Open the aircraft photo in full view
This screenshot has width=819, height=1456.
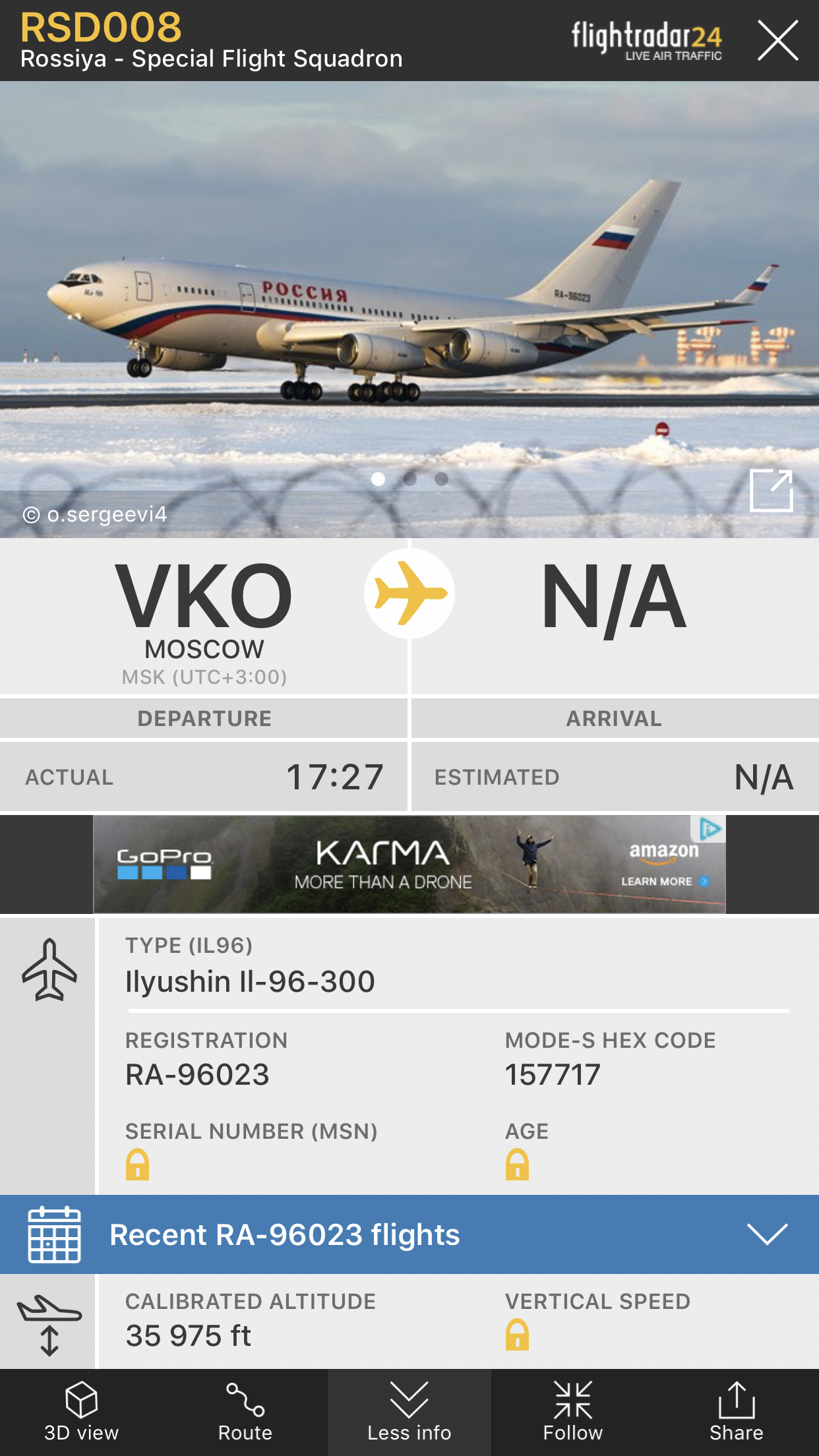point(771,491)
